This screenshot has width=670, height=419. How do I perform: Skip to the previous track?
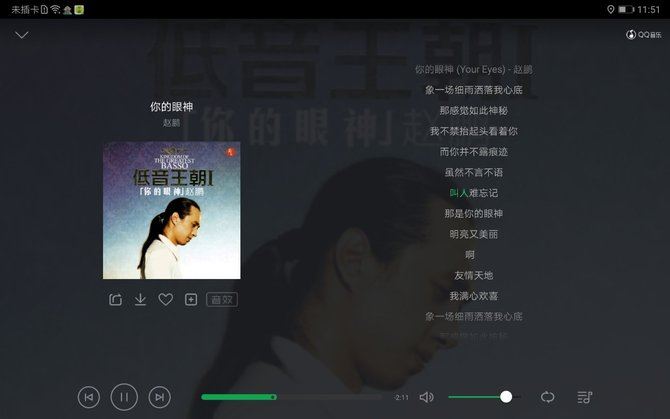(x=89, y=397)
